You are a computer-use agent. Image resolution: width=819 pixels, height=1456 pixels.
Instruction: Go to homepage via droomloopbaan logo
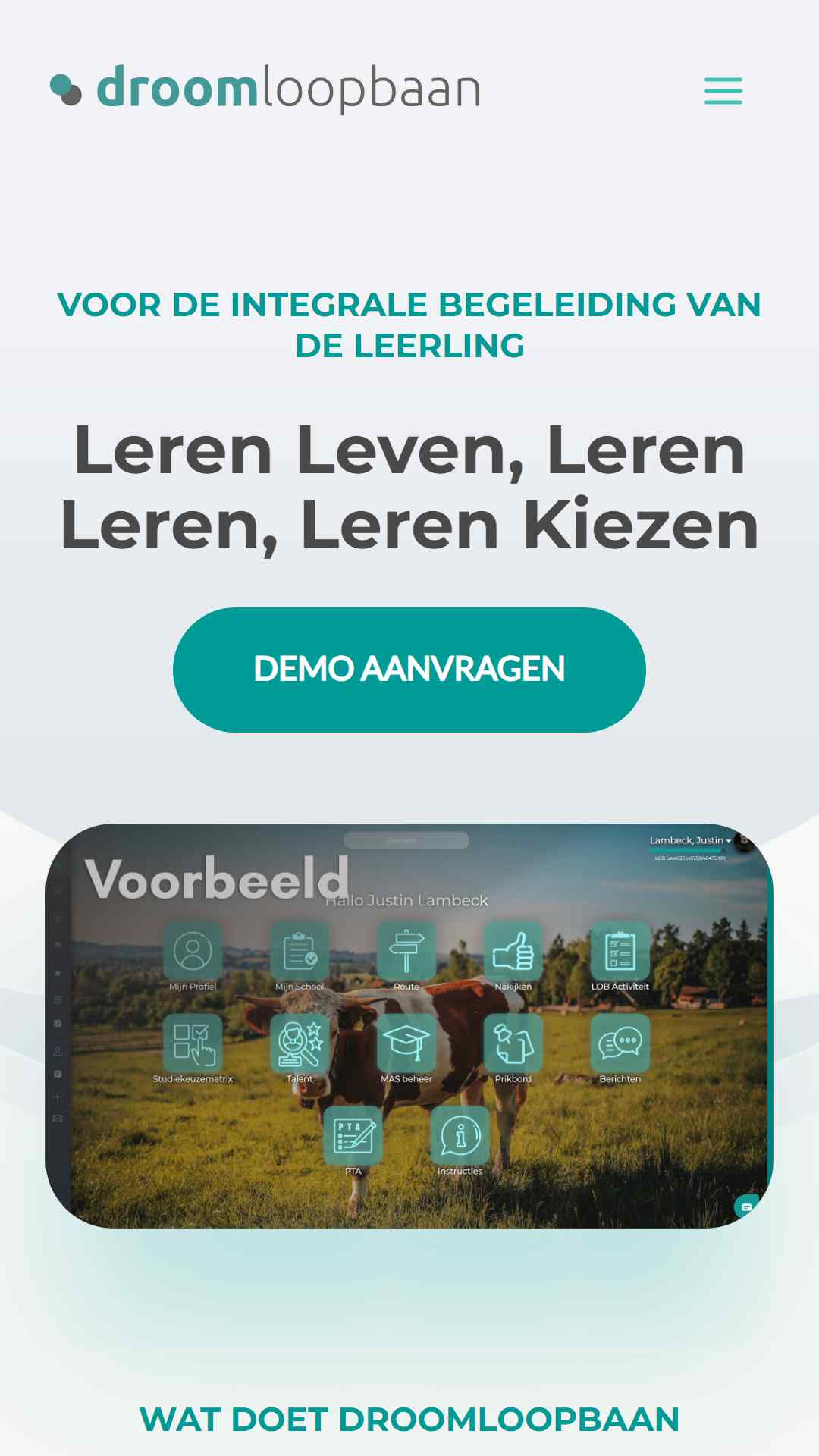point(265,89)
